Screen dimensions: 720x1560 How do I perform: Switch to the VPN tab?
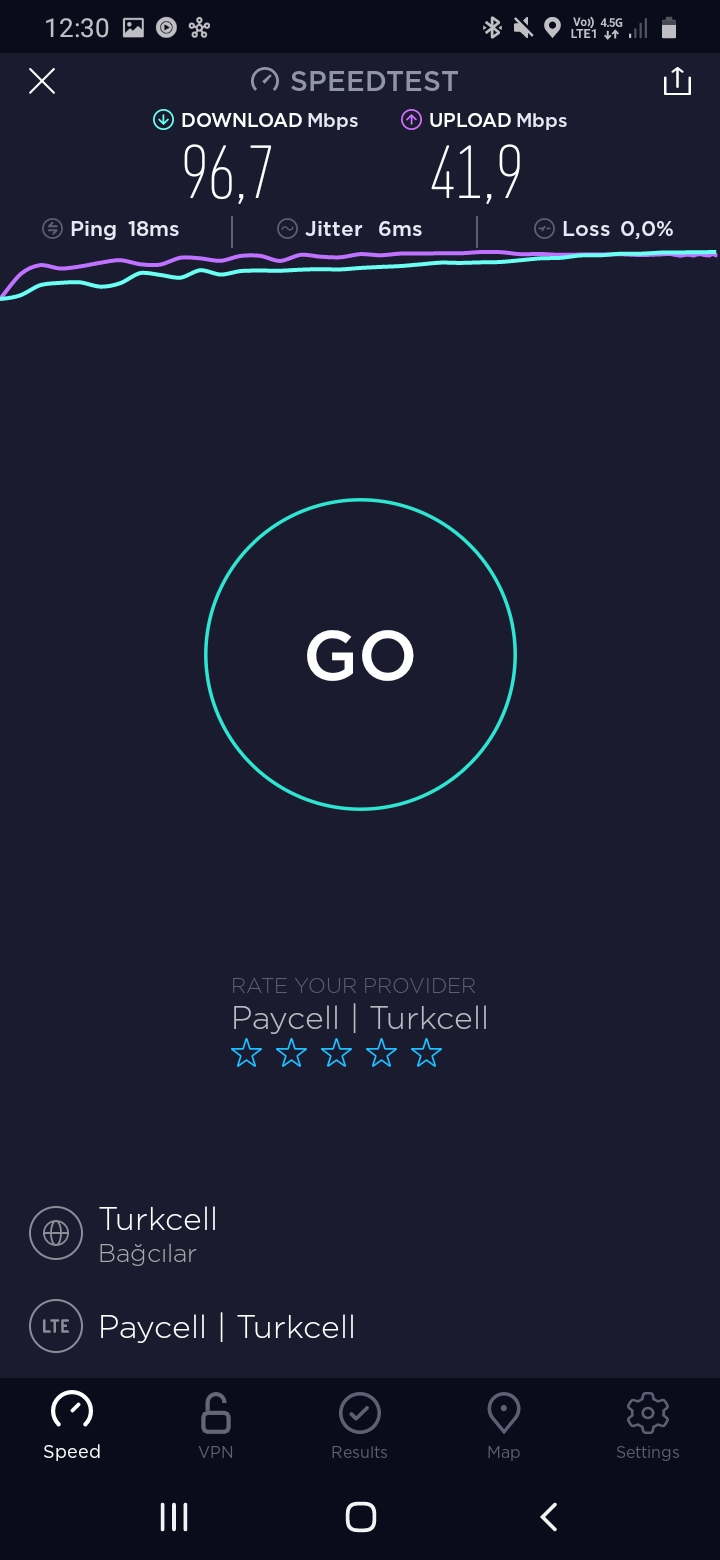click(216, 1426)
